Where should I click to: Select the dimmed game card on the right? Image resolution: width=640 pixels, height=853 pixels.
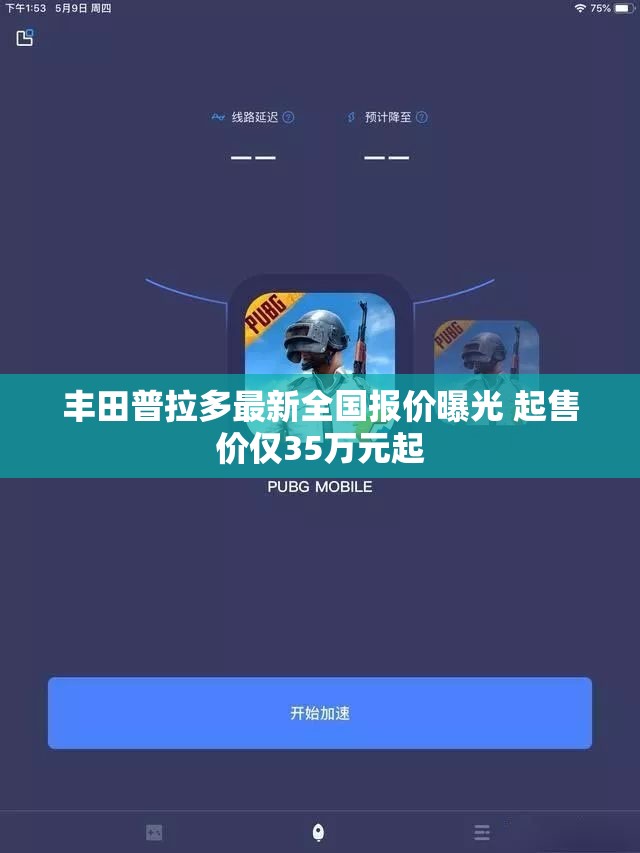click(x=486, y=348)
